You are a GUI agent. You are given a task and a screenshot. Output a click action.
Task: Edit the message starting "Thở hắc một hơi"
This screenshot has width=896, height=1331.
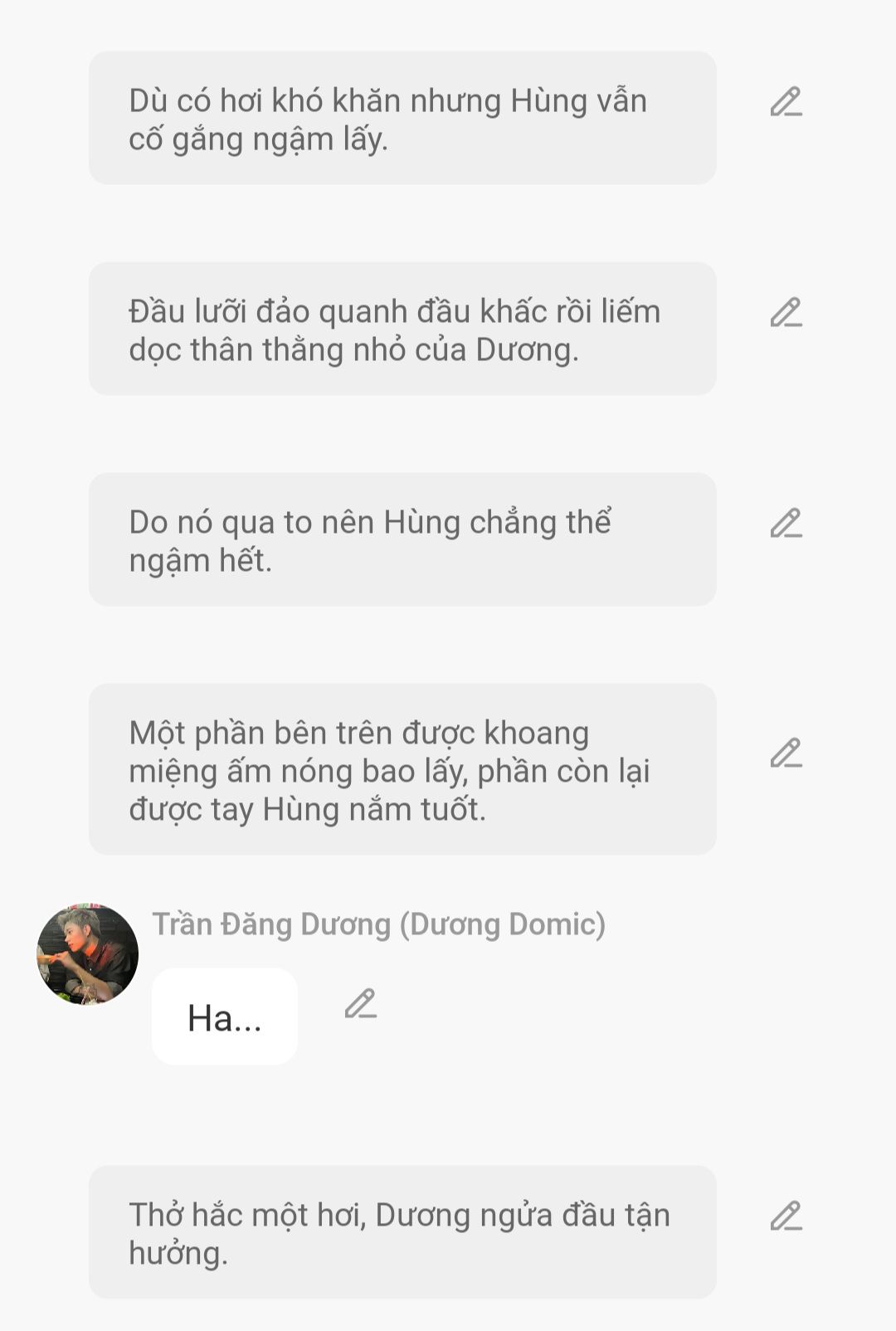[785, 1216]
